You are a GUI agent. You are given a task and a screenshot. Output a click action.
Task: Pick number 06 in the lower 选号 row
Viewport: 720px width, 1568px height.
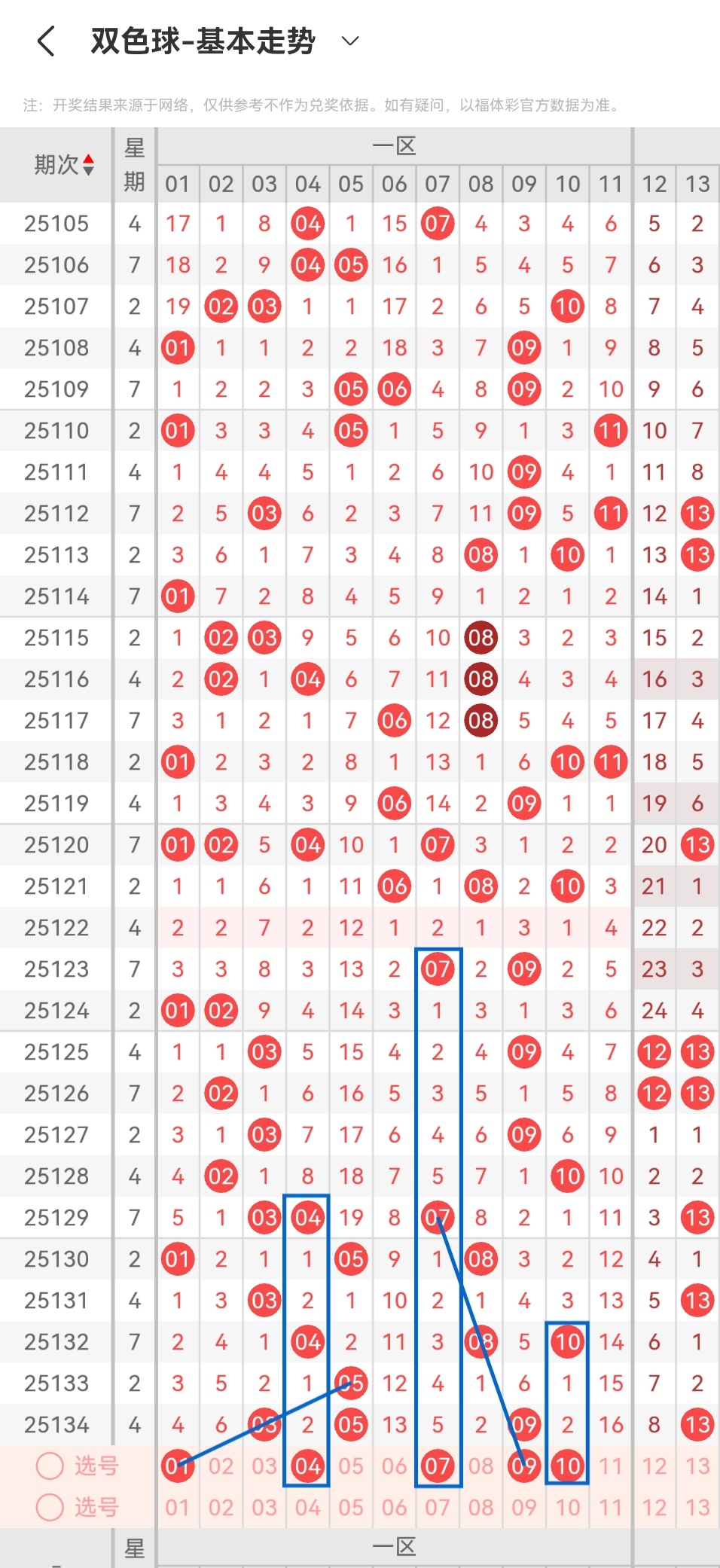coord(394,1507)
